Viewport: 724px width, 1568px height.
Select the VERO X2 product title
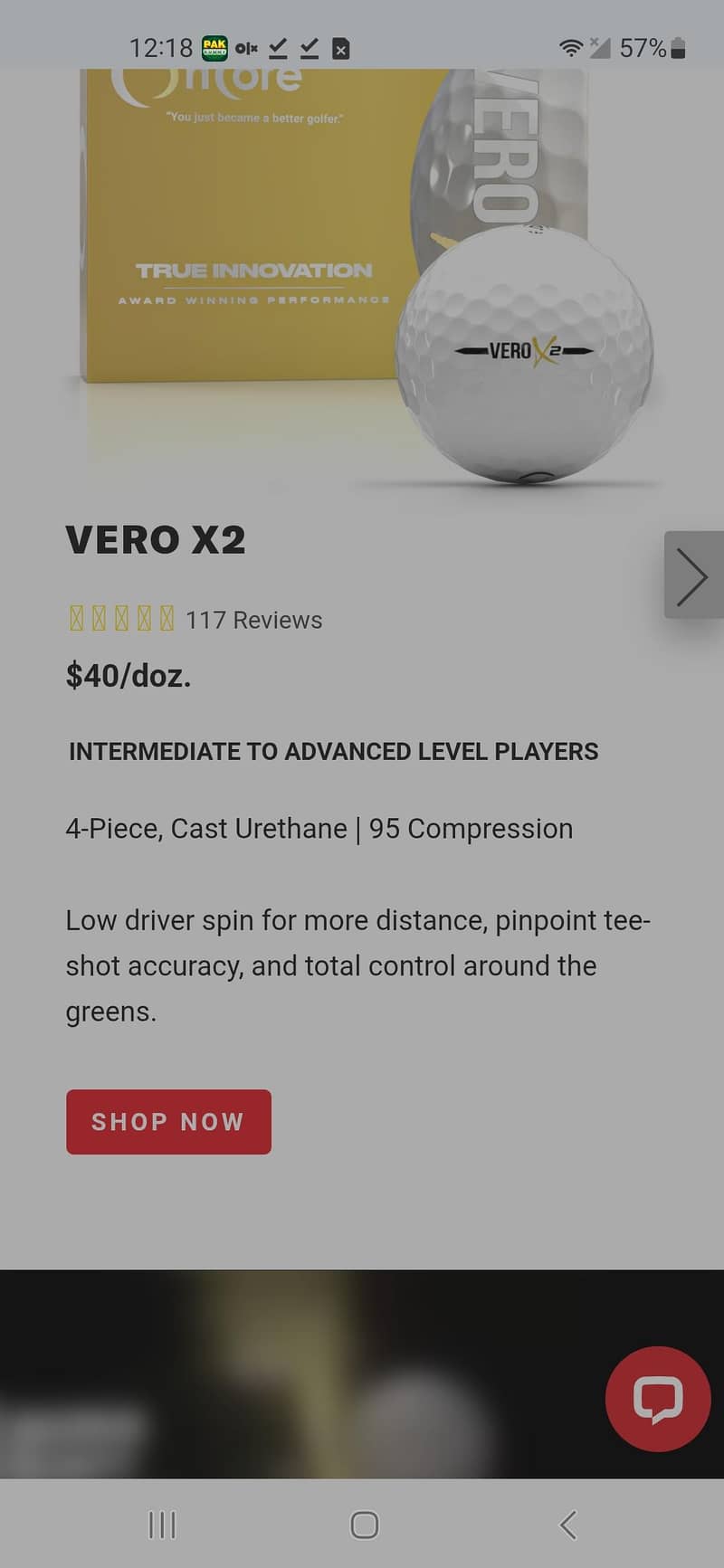154,540
